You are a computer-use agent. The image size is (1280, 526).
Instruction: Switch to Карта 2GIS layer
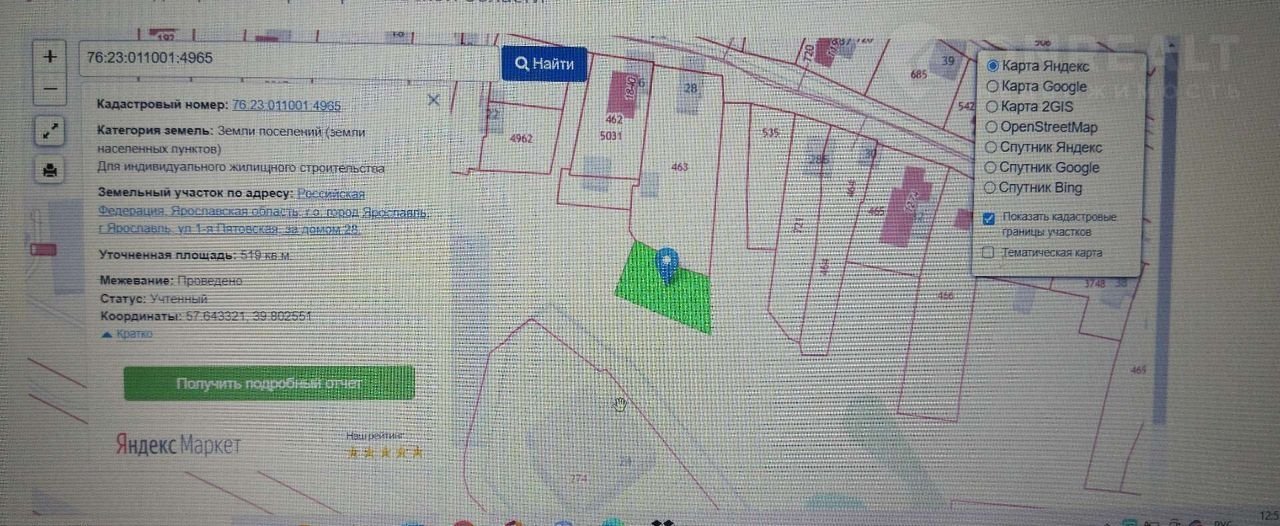pyautogui.click(x=993, y=107)
